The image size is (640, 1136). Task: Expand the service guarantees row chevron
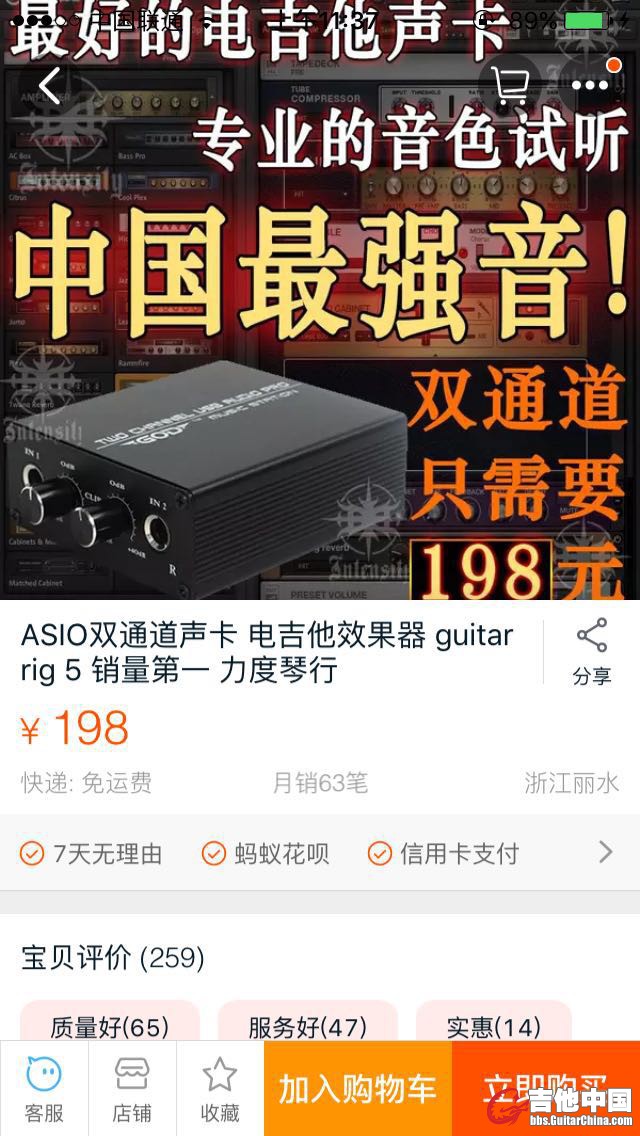pyautogui.click(x=605, y=852)
